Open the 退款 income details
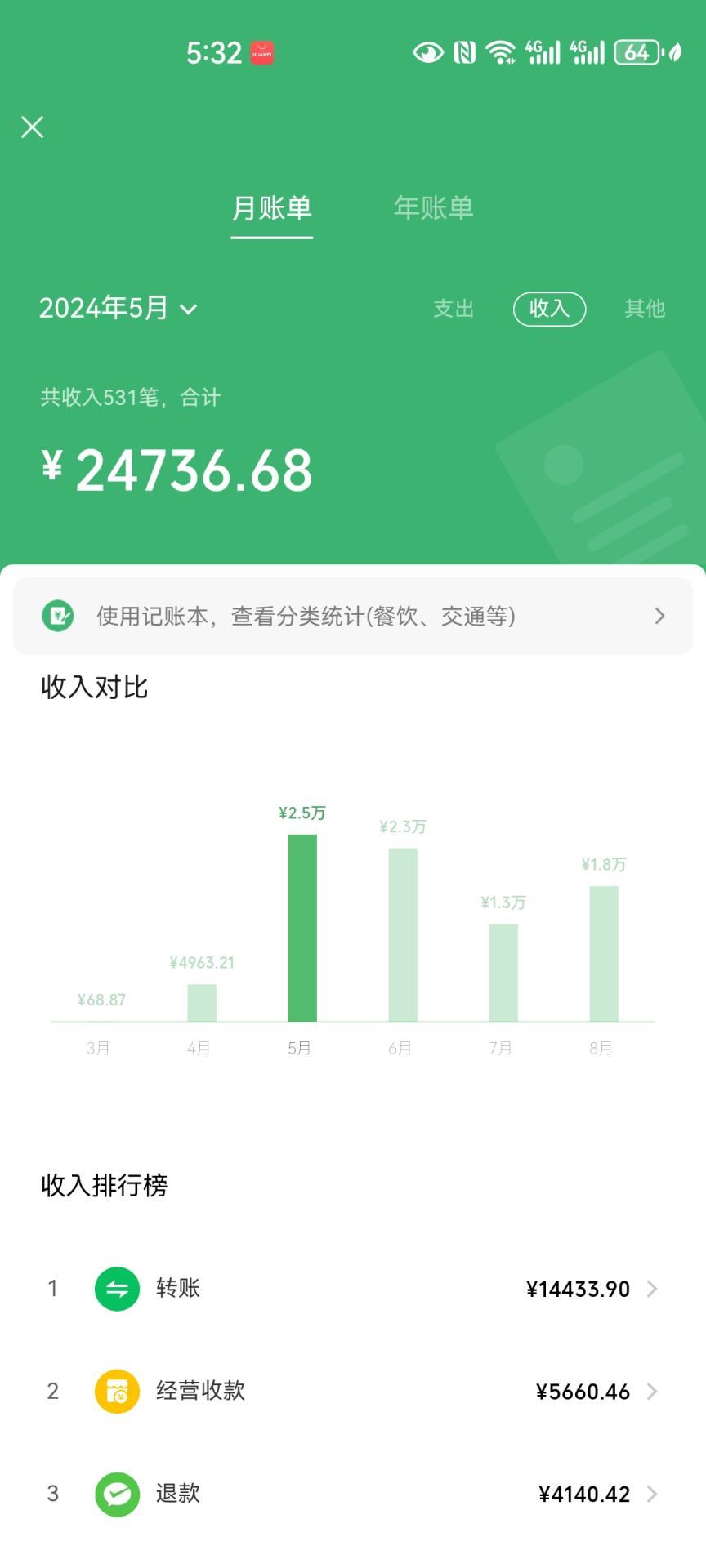The width and height of the screenshot is (706, 1568). tap(353, 1494)
